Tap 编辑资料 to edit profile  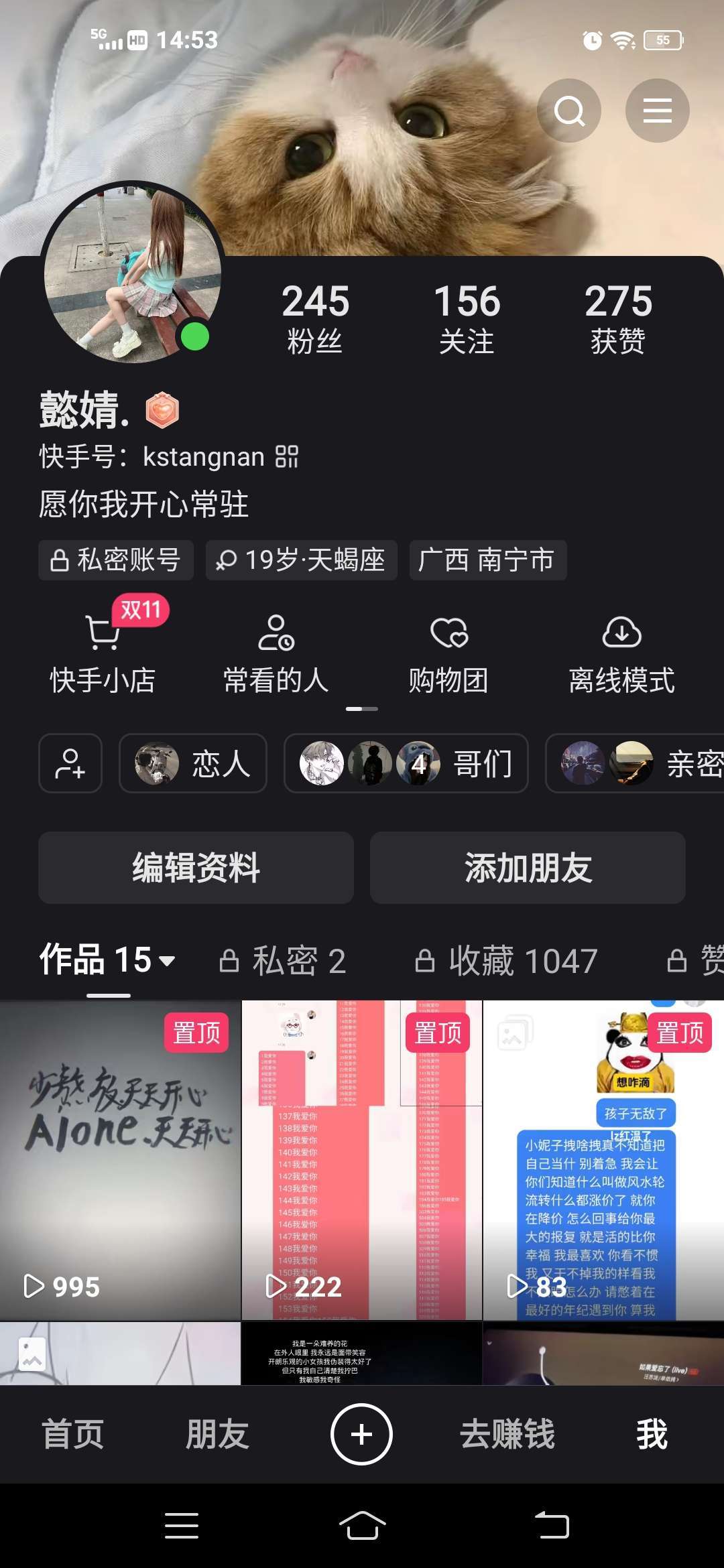[x=196, y=868]
